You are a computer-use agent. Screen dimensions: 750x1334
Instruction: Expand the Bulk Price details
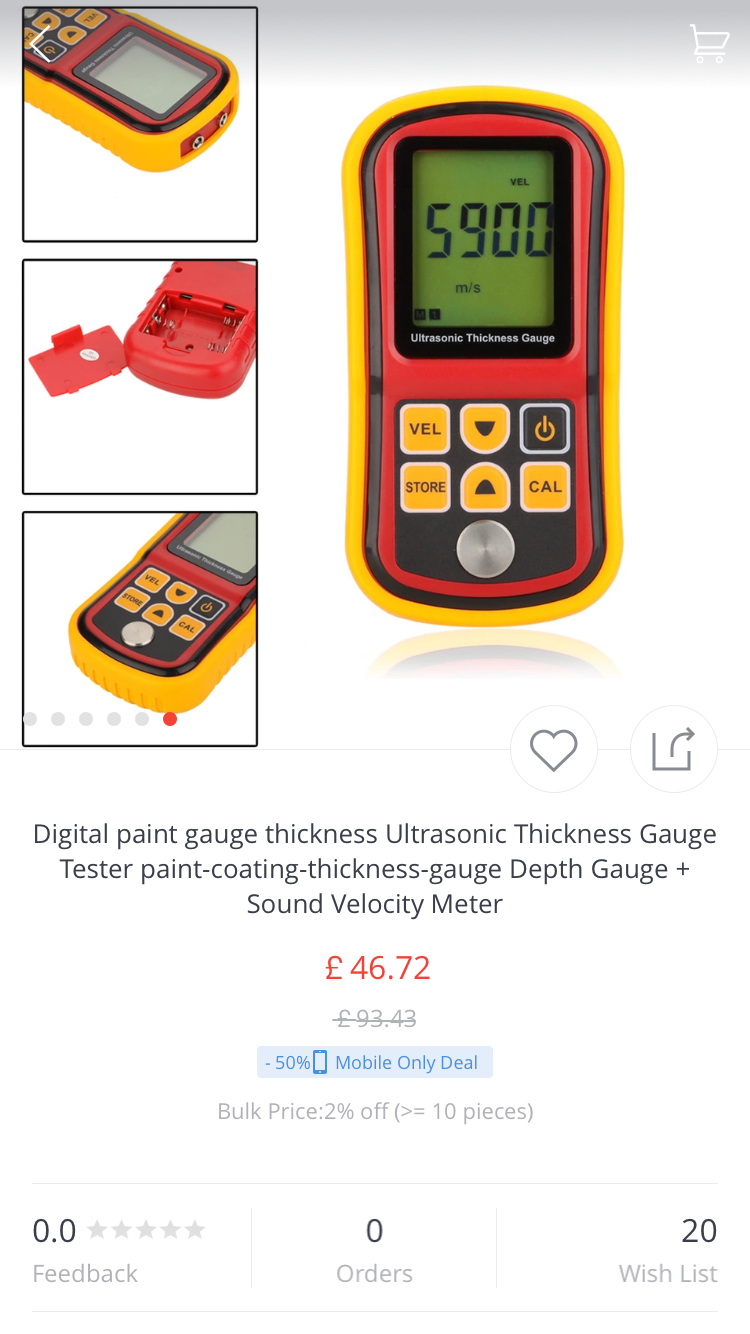[x=375, y=1110]
